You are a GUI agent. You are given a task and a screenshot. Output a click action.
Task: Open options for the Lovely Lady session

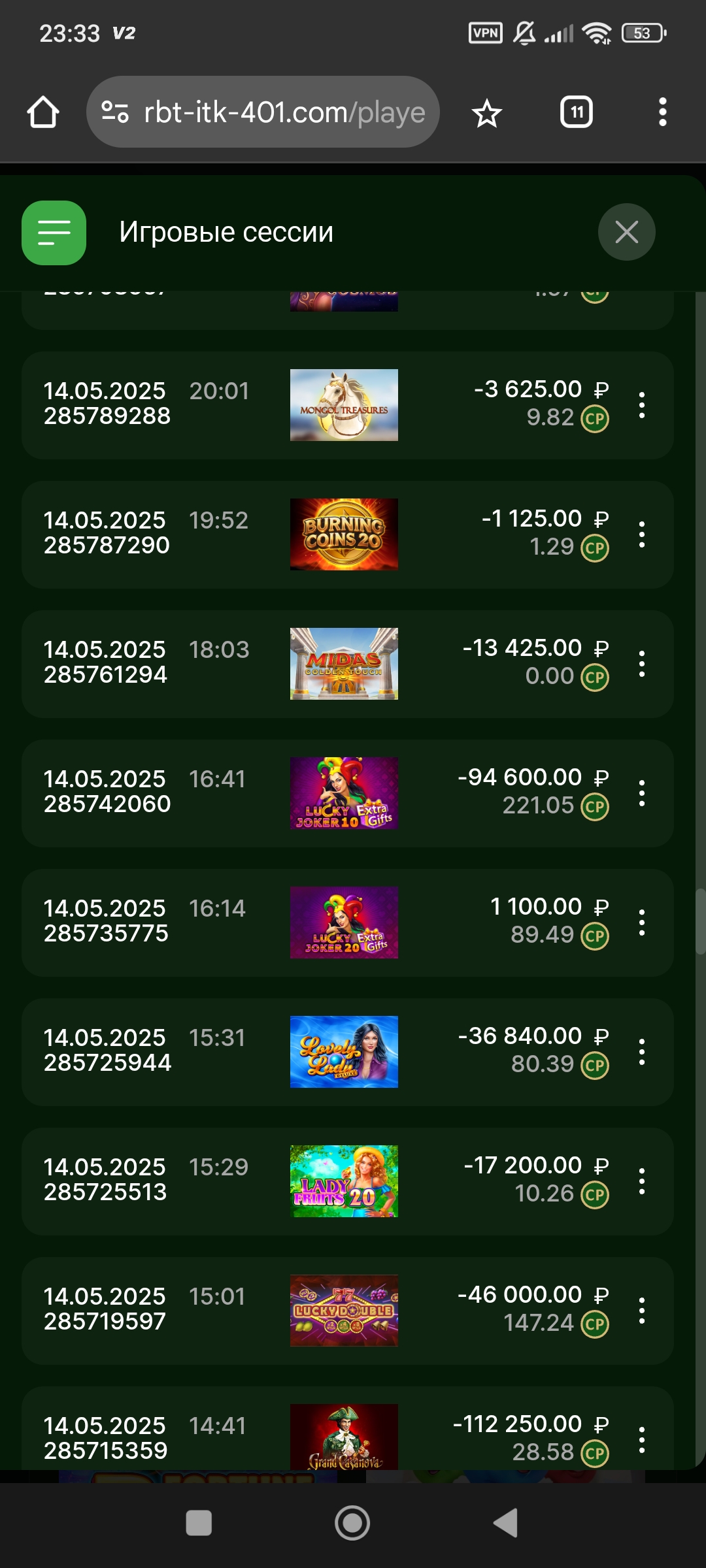[642, 1052]
